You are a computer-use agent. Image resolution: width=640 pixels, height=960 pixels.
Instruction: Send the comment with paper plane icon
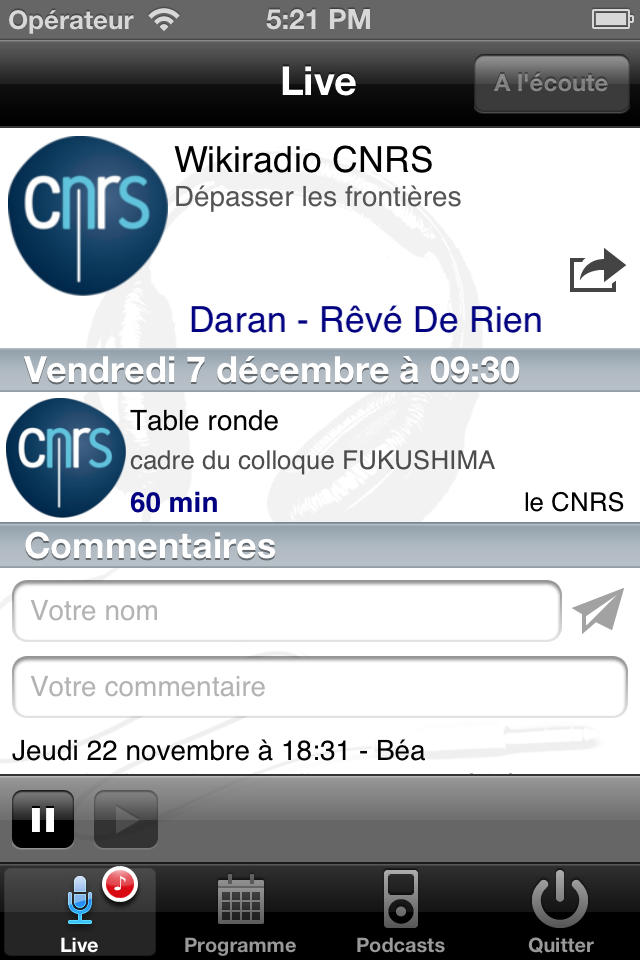tap(598, 611)
